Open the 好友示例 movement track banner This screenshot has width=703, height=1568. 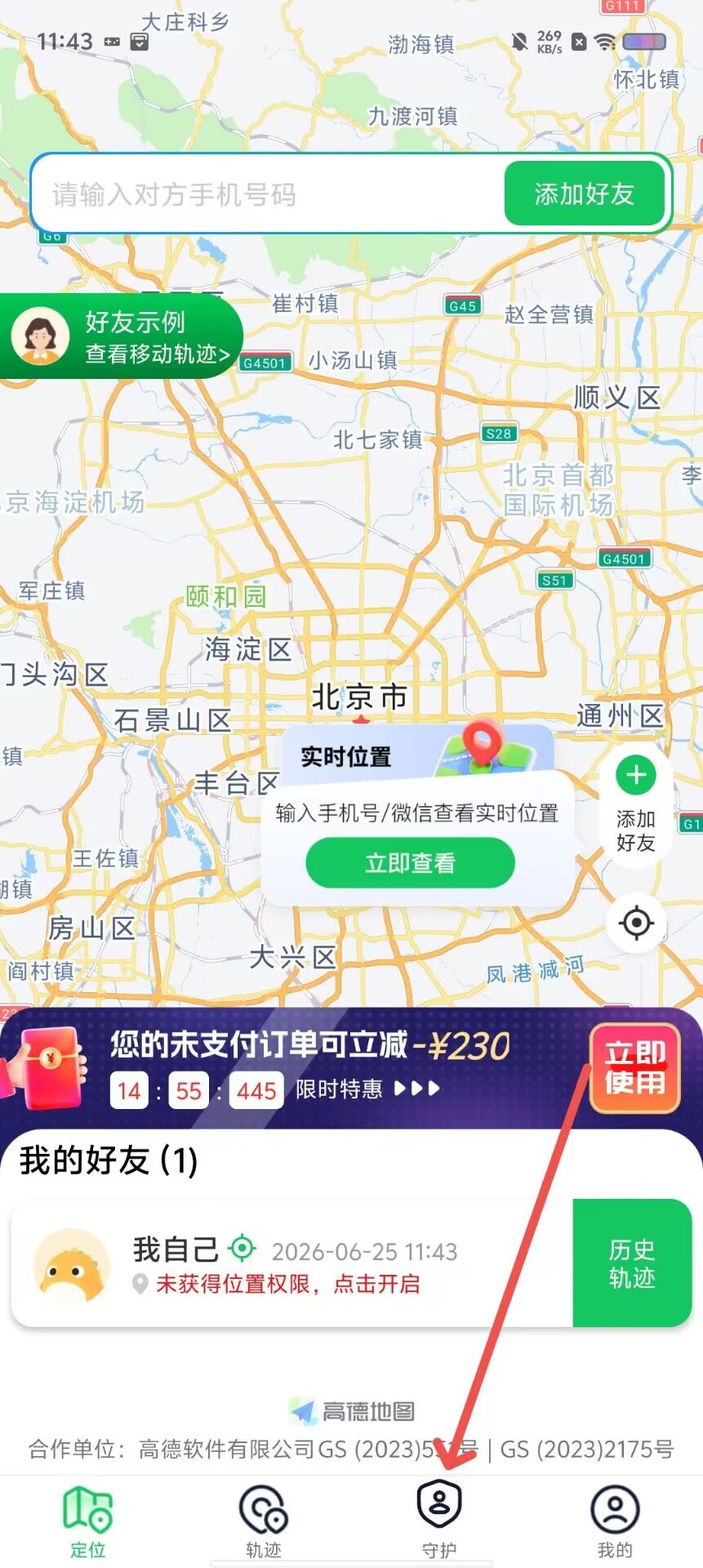[121, 336]
